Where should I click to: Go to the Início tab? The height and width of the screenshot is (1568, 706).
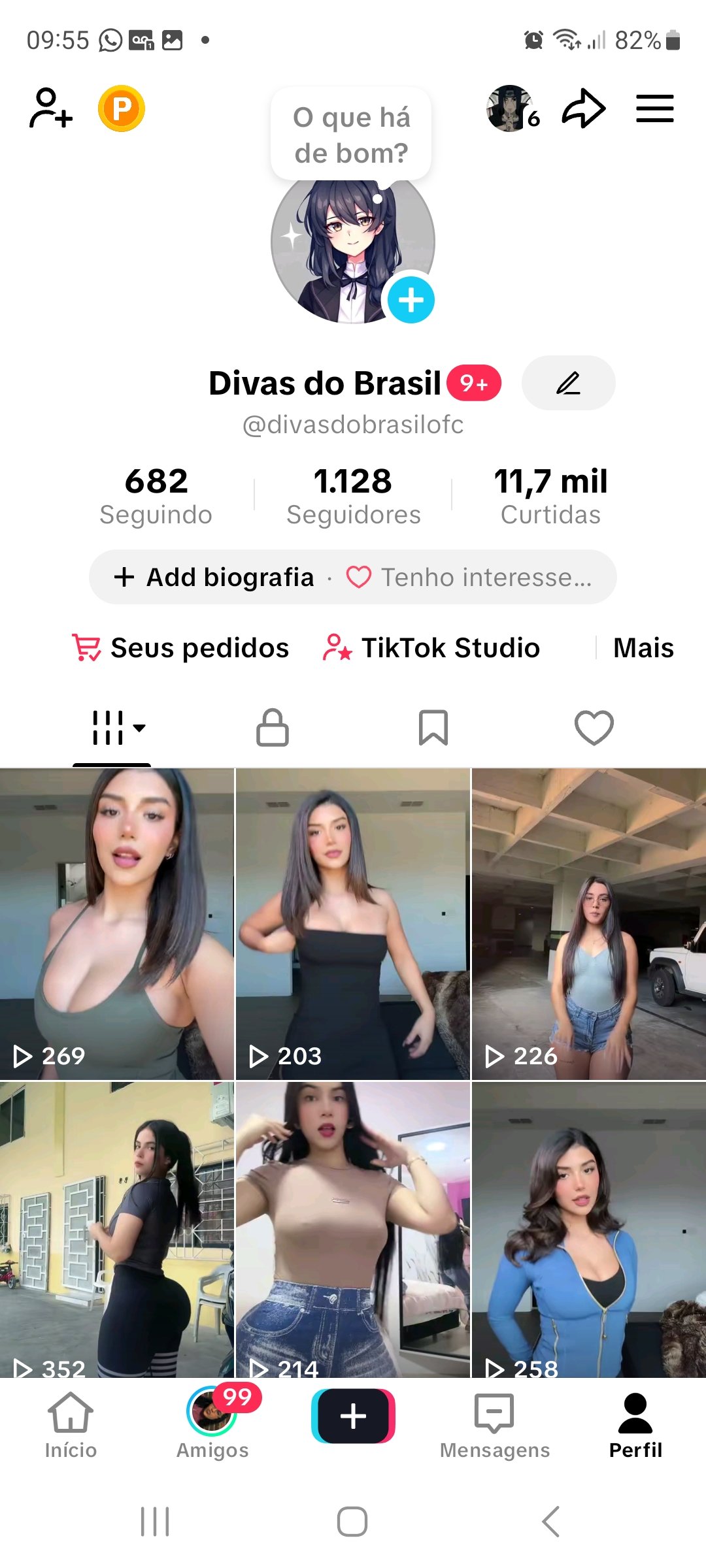[x=71, y=1426]
